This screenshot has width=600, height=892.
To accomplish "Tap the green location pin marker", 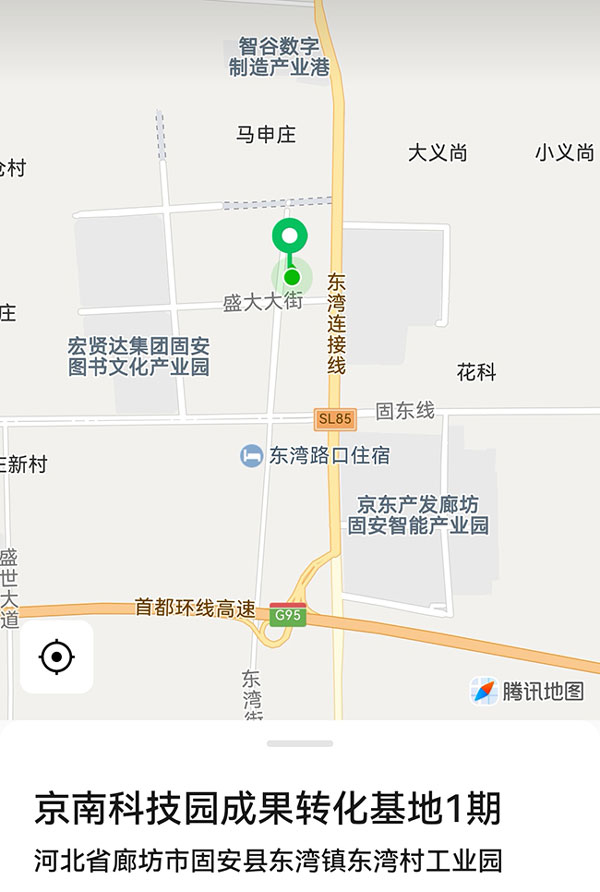I will [x=291, y=239].
